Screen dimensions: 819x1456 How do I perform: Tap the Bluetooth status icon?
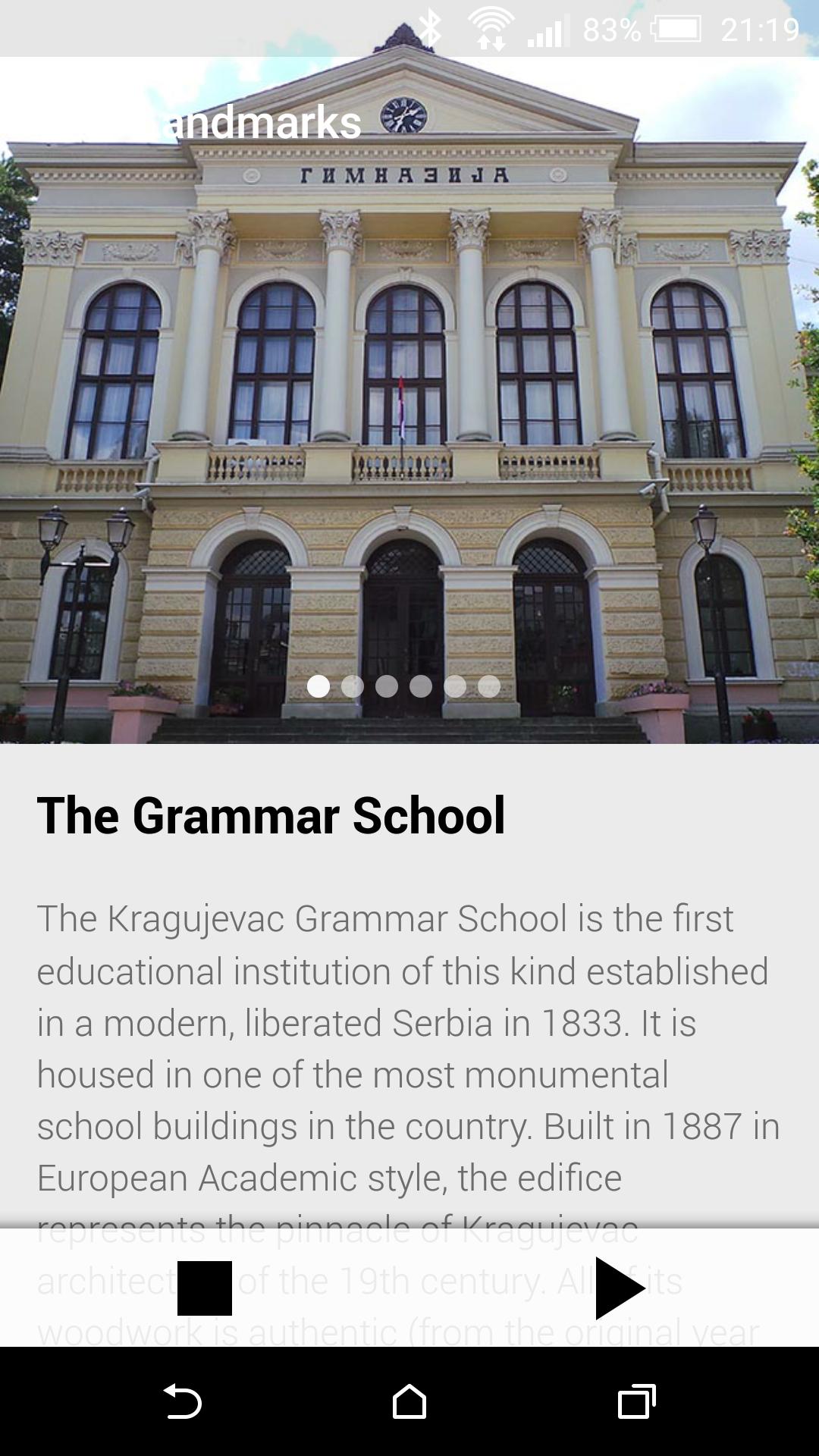pyautogui.click(x=431, y=26)
